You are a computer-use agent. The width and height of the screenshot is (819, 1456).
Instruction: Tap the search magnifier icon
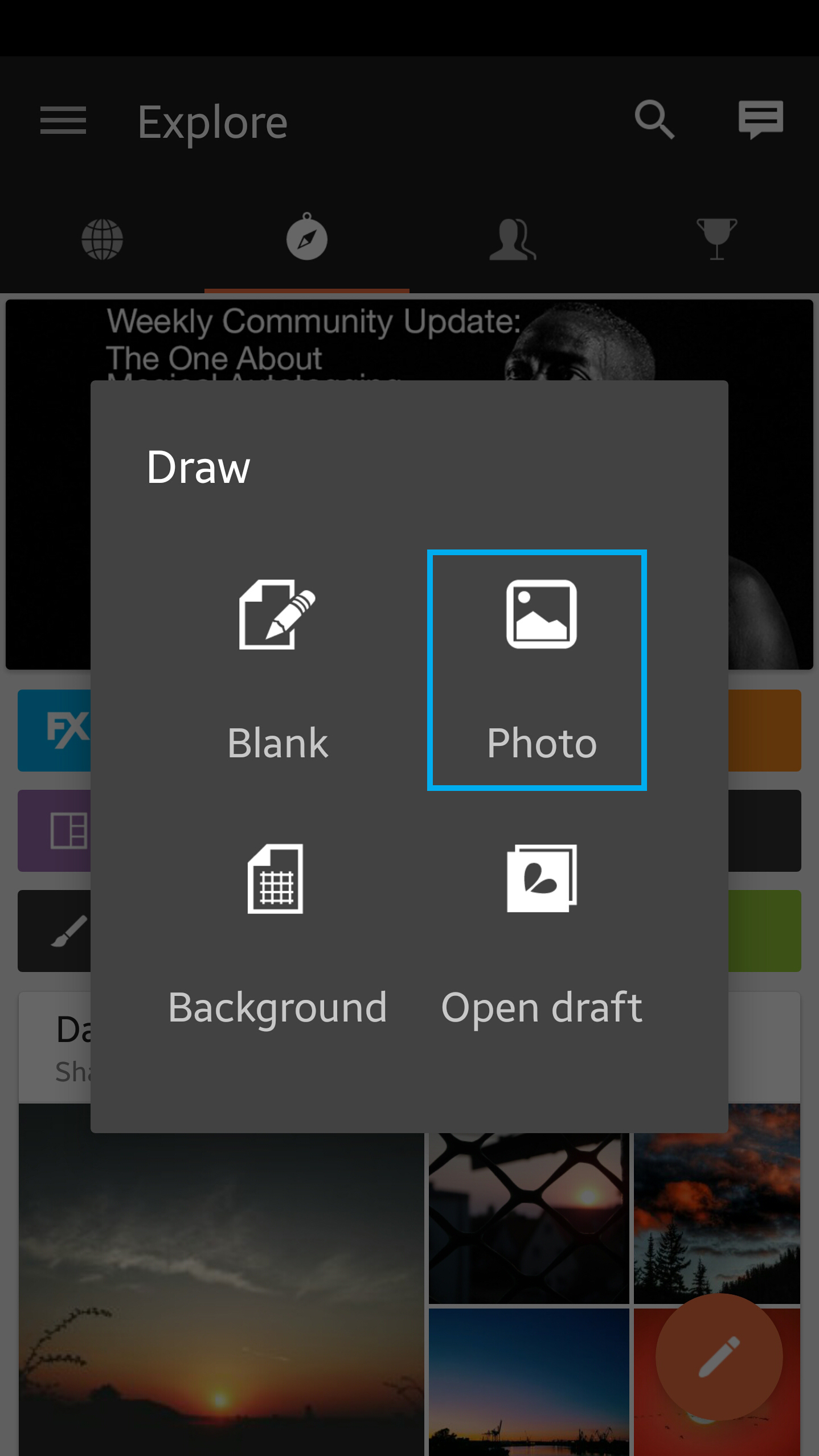[654, 120]
